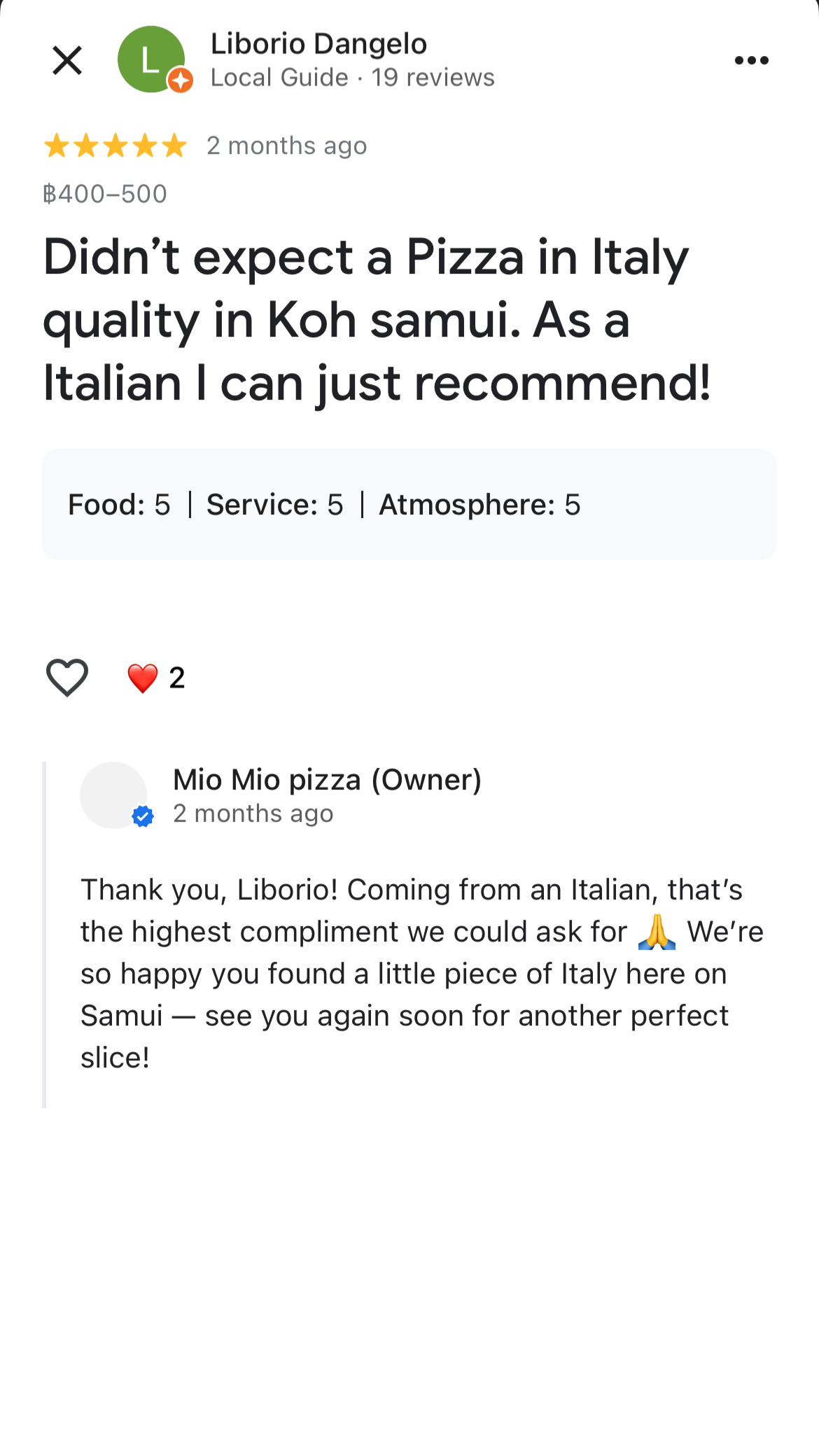
Task: Click the Mio Mio pizza owner name
Action: [x=328, y=779]
